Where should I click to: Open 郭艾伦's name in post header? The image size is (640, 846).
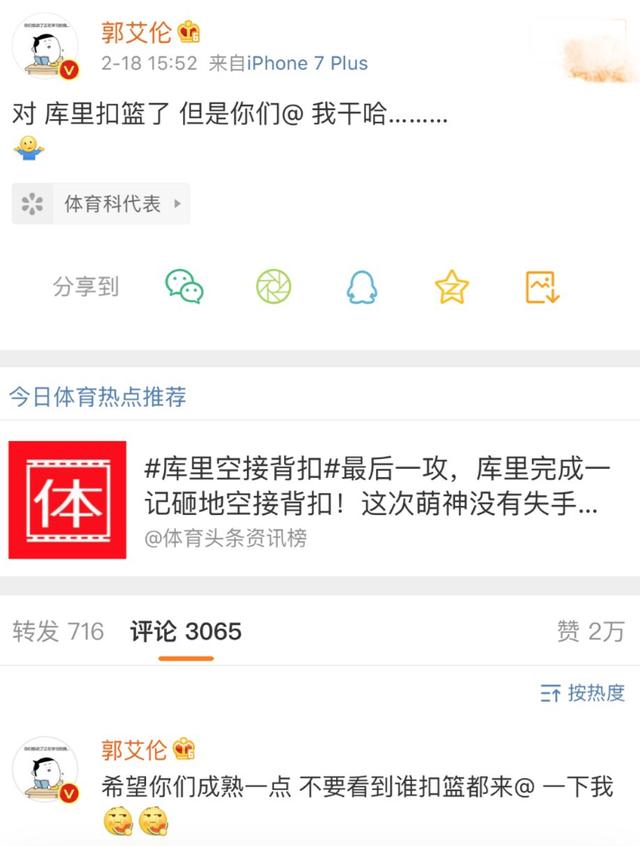point(136,32)
